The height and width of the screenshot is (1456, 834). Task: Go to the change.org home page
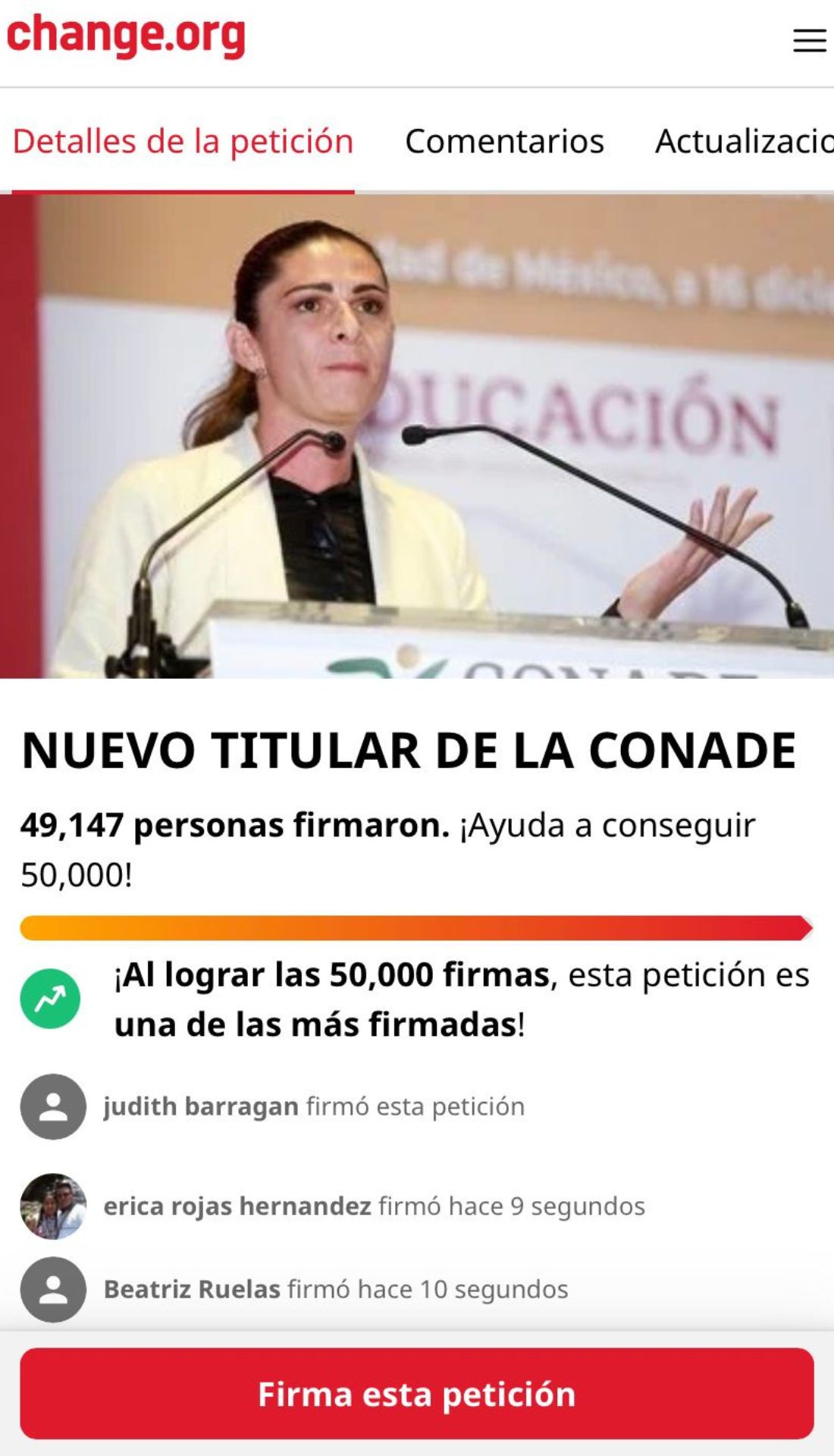coord(126,35)
